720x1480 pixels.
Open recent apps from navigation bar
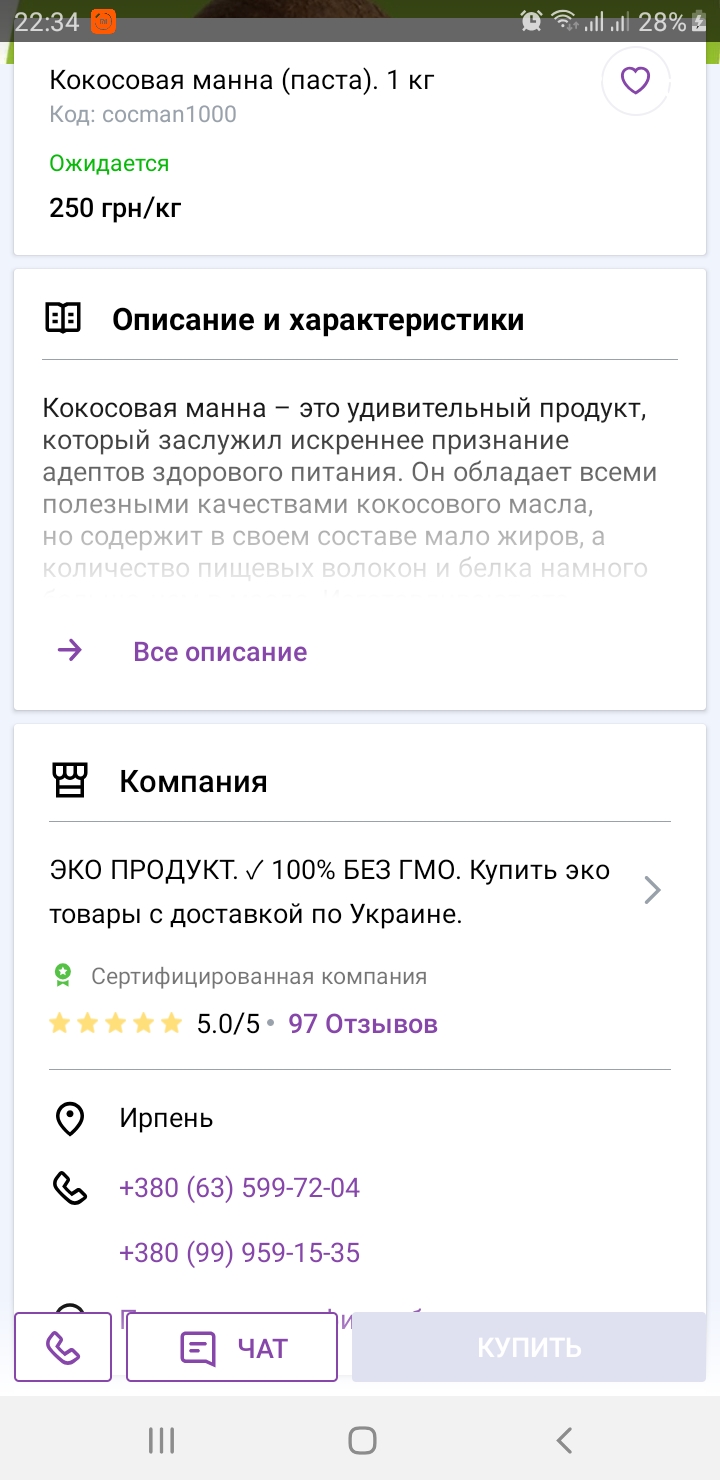coord(161,1440)
